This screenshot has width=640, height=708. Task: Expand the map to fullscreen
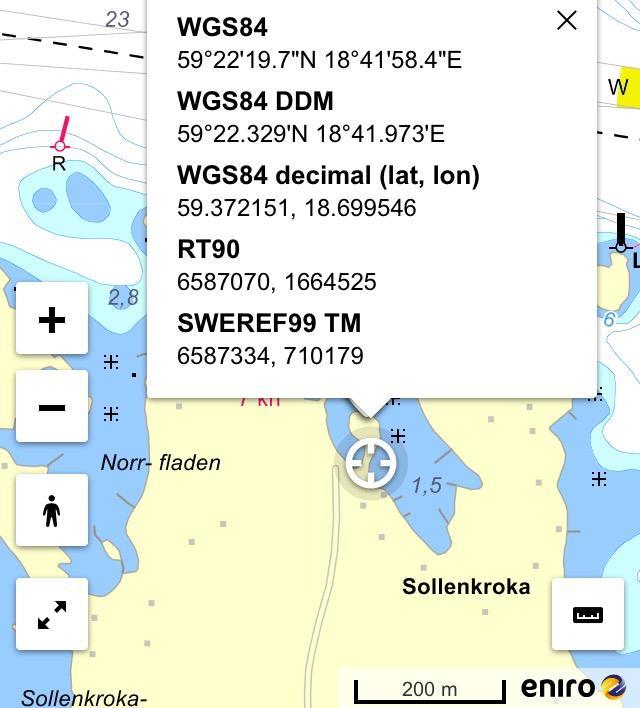(52, 615)
